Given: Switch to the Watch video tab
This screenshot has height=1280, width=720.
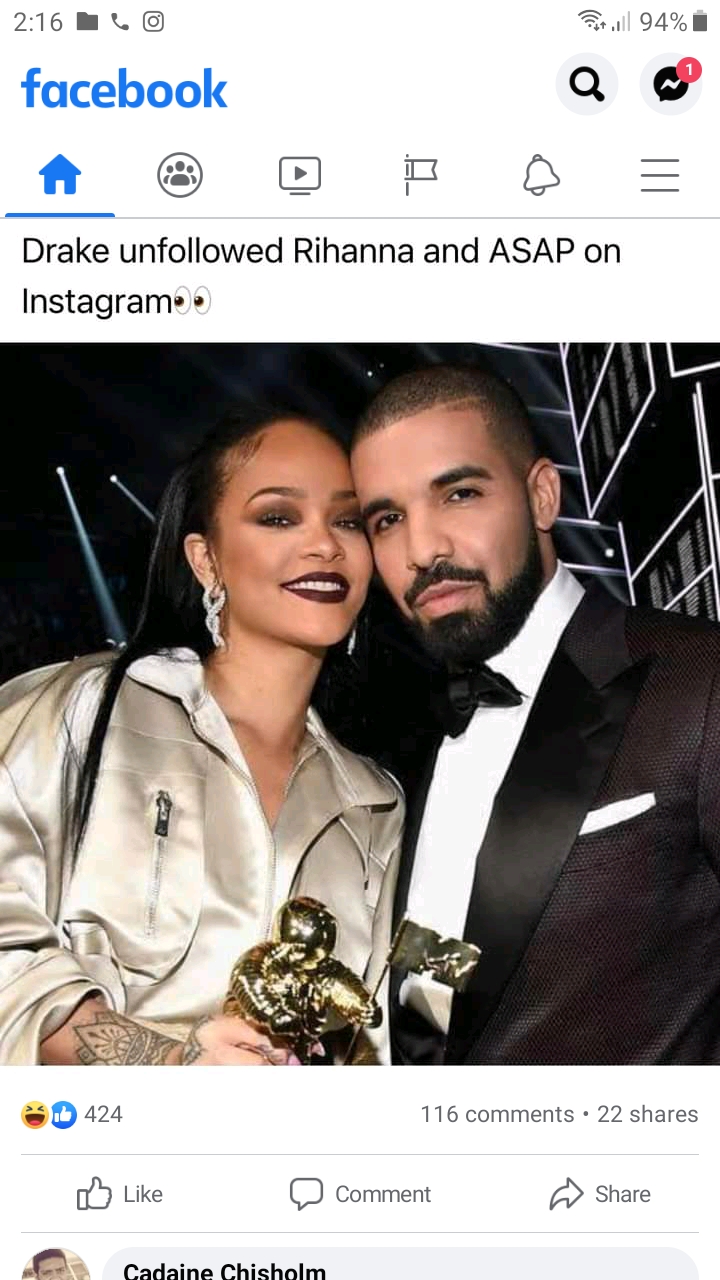Looking at the screenshot, I should coord(300,176).
